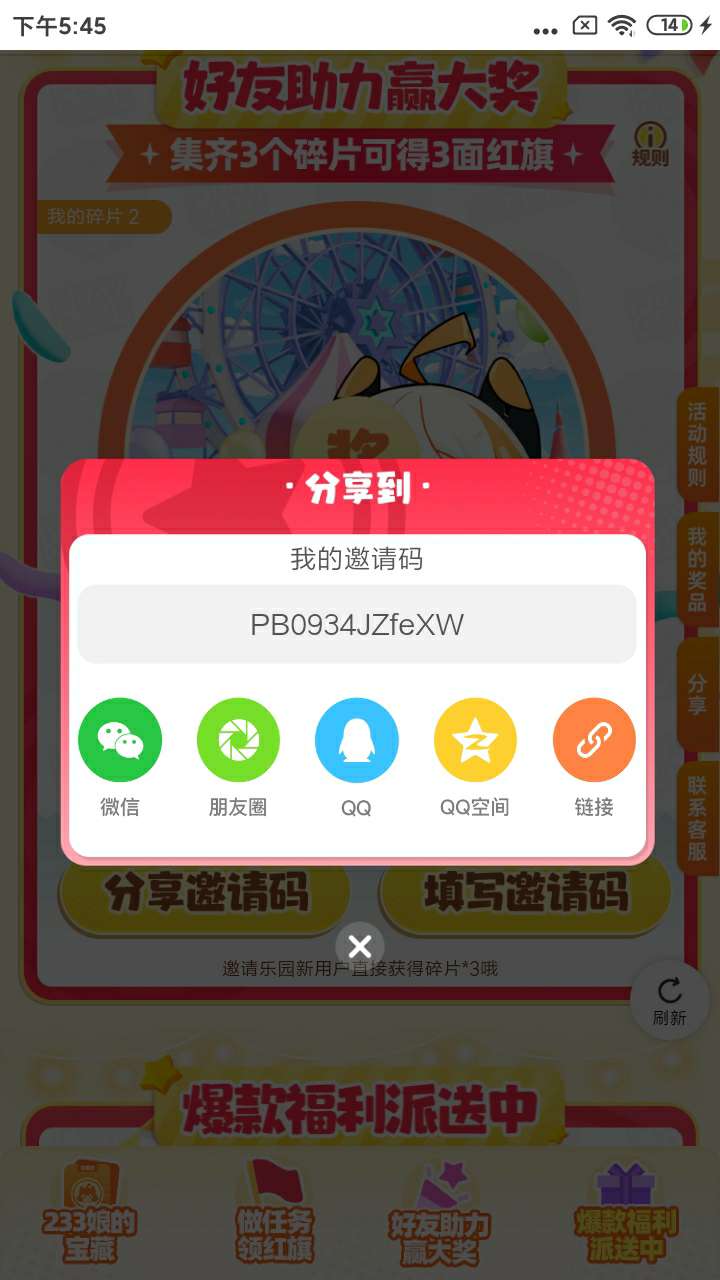Share to 朋友圈 (Moments)
The width and height of the screenshot is (720, 1280).
click(238, 740)
